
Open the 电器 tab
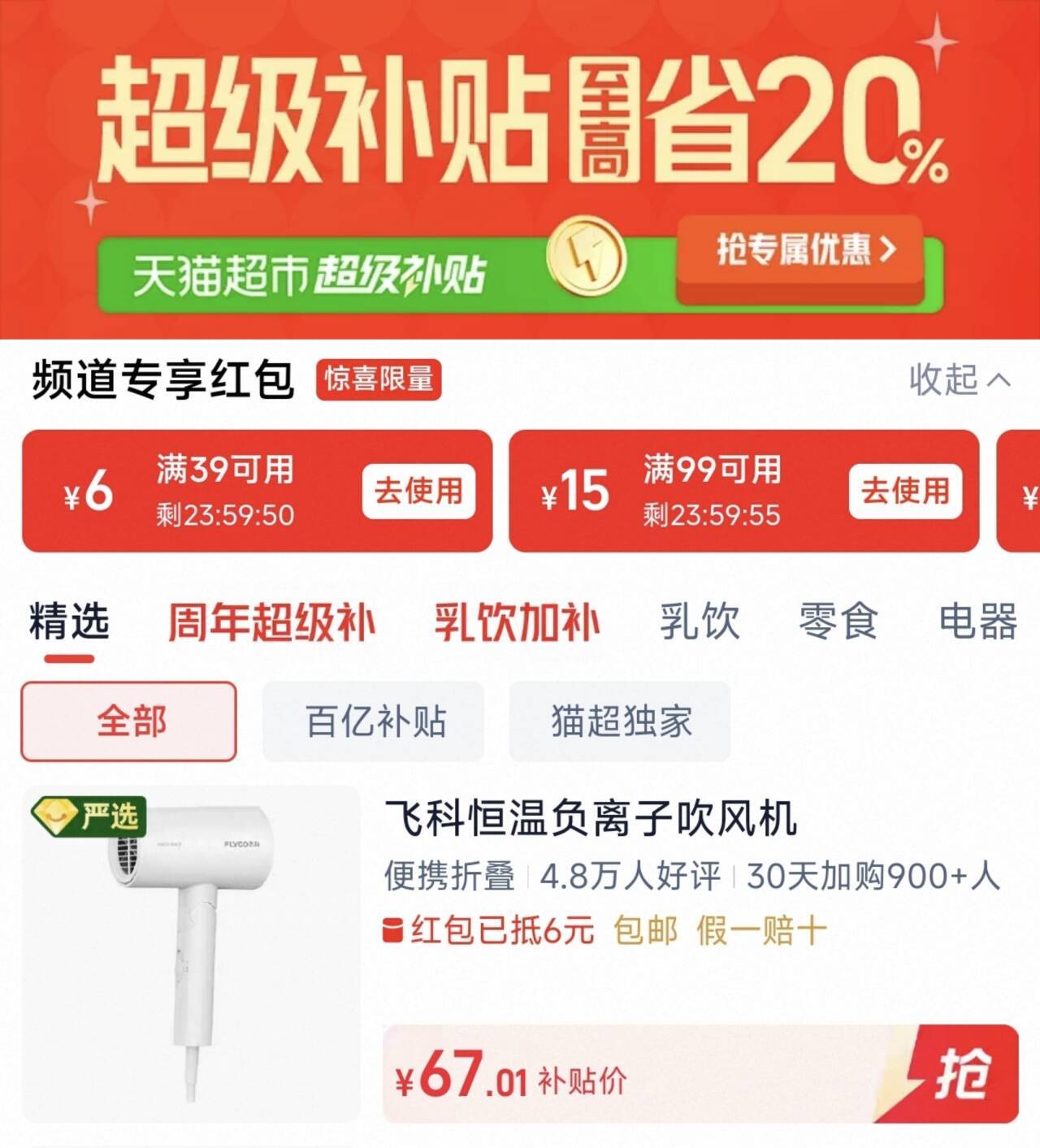(977, 622)
